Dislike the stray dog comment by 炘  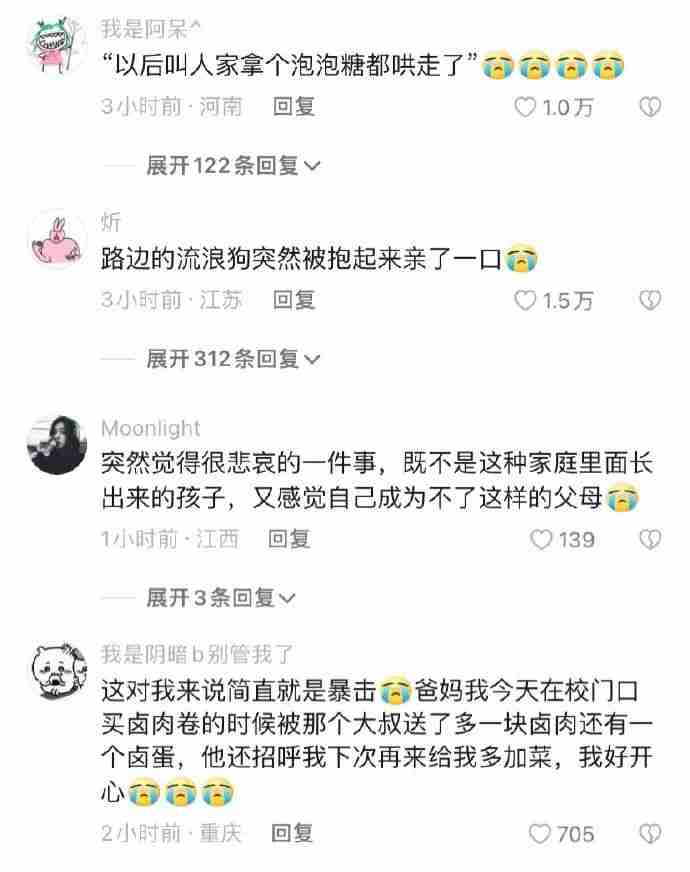(x=650, y=299)
